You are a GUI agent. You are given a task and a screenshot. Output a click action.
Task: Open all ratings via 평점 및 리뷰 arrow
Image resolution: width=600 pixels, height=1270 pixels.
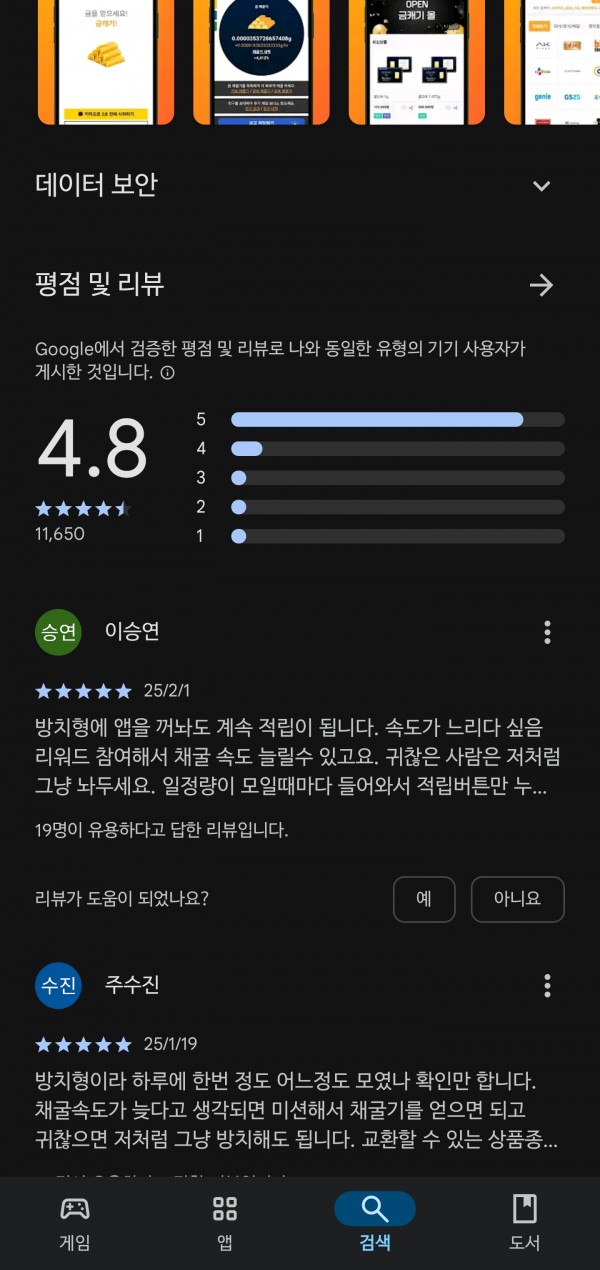pyautogui.click(x=541, y=286)
